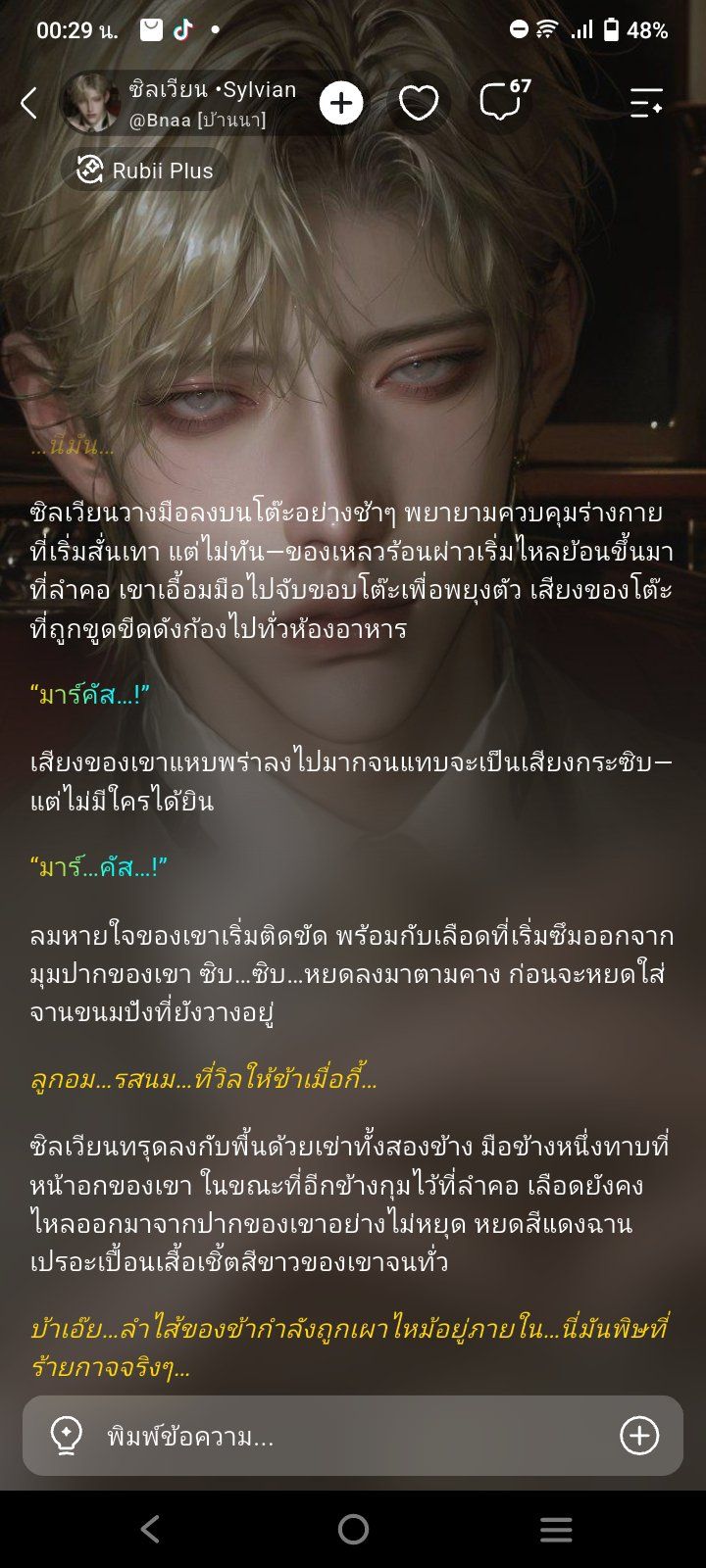Follow the character with plus button
Screen dimensions: 706x1568
[x=341, y=103]
